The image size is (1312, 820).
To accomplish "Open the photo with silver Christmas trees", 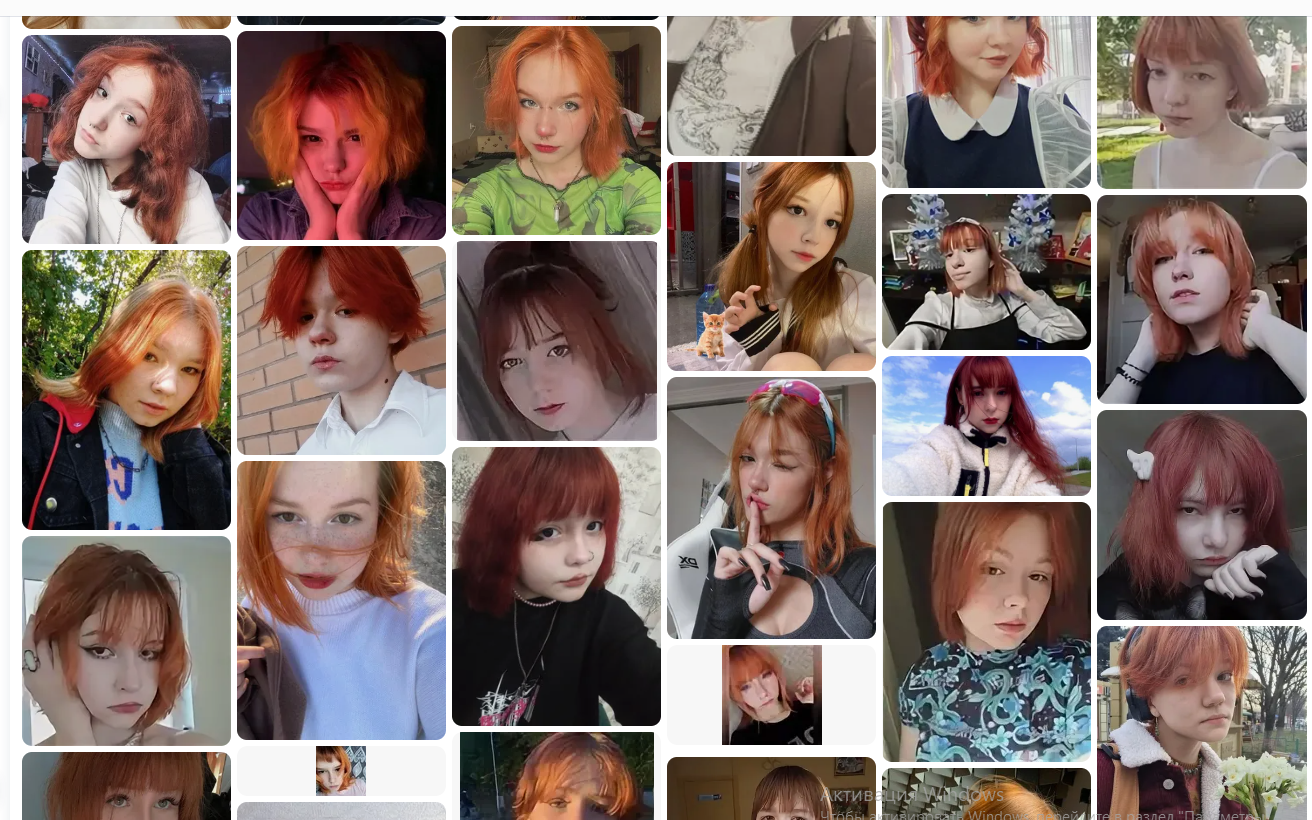I will click(x=986, y=272).
